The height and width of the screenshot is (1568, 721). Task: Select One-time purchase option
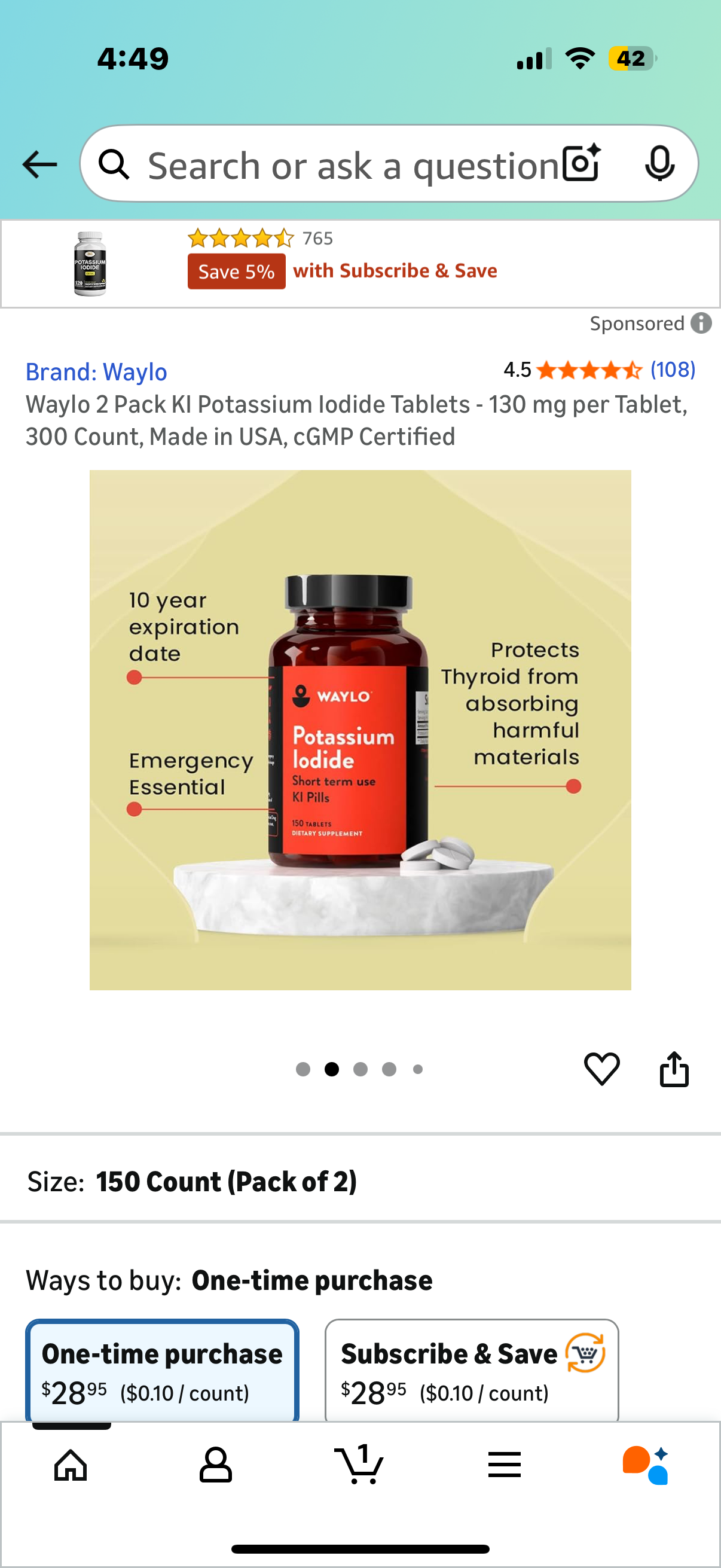162,1371
